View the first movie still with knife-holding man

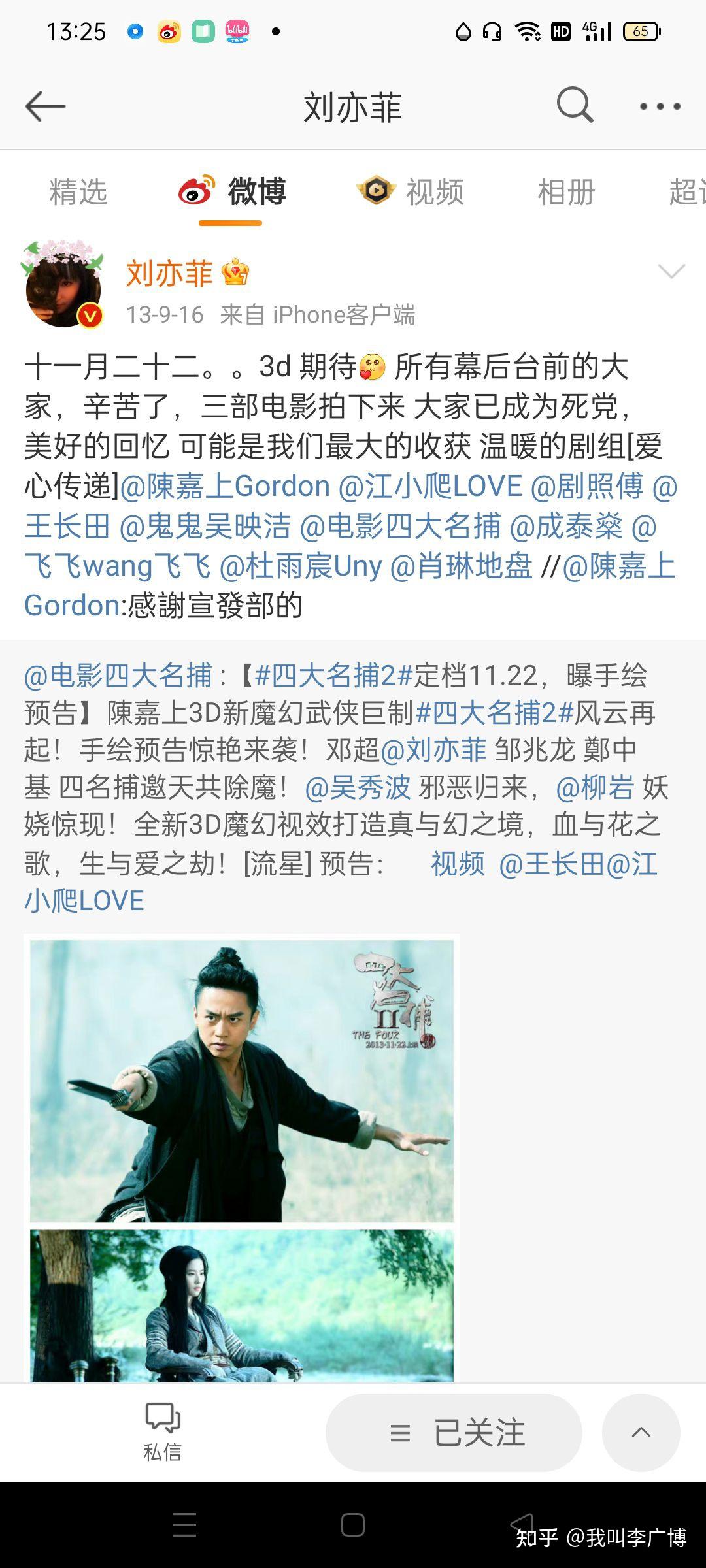(x=242, y=1081)
